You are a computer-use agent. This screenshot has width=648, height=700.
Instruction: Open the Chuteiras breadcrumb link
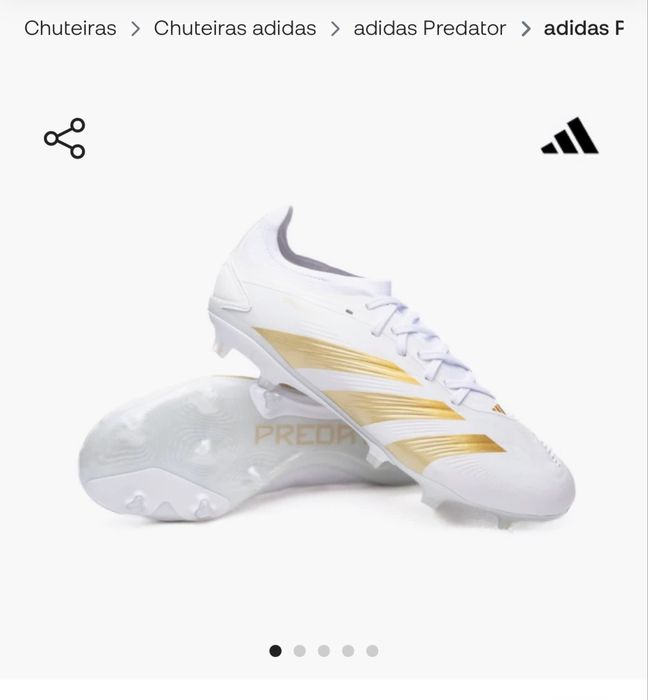70,28
